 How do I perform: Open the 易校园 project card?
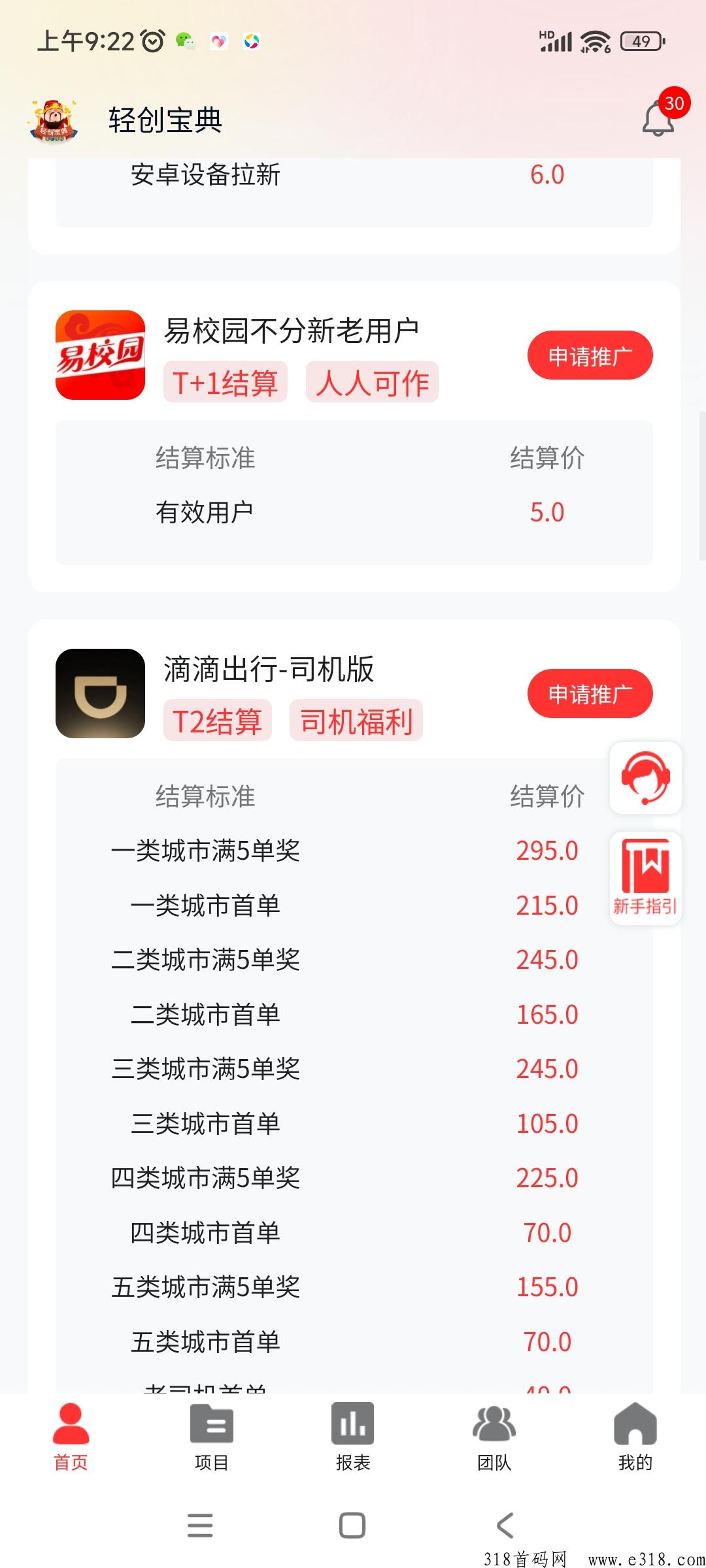(354, 436)
